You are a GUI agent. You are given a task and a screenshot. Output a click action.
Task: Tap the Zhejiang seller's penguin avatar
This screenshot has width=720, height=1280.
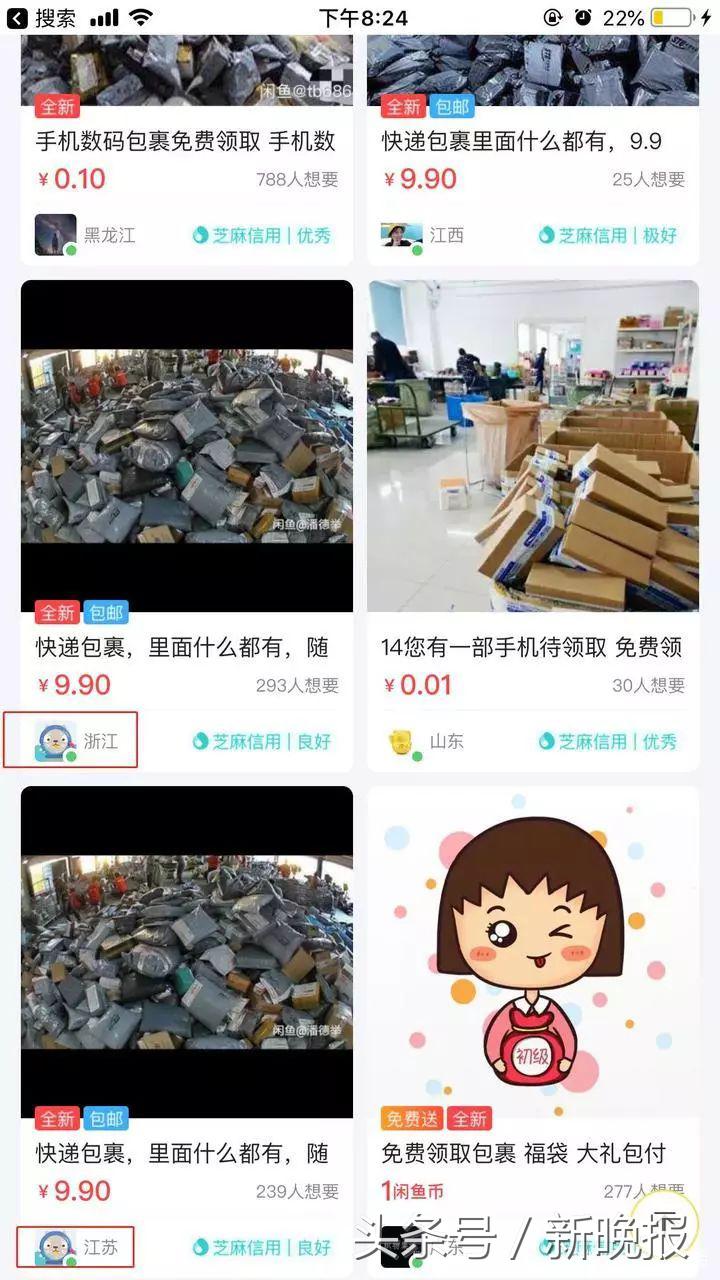tap(55, 740)
